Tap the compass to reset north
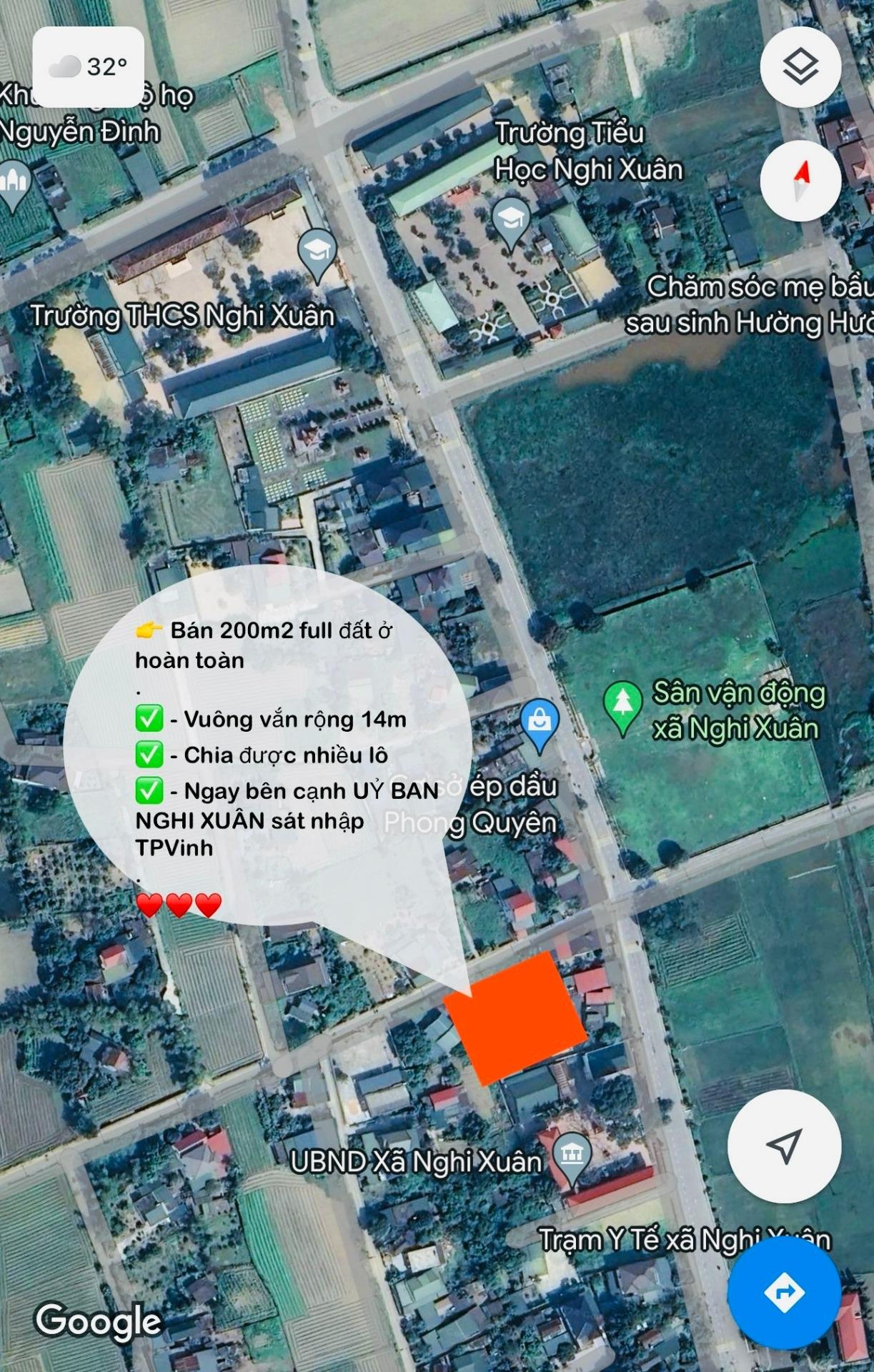 tap(800, 181)
